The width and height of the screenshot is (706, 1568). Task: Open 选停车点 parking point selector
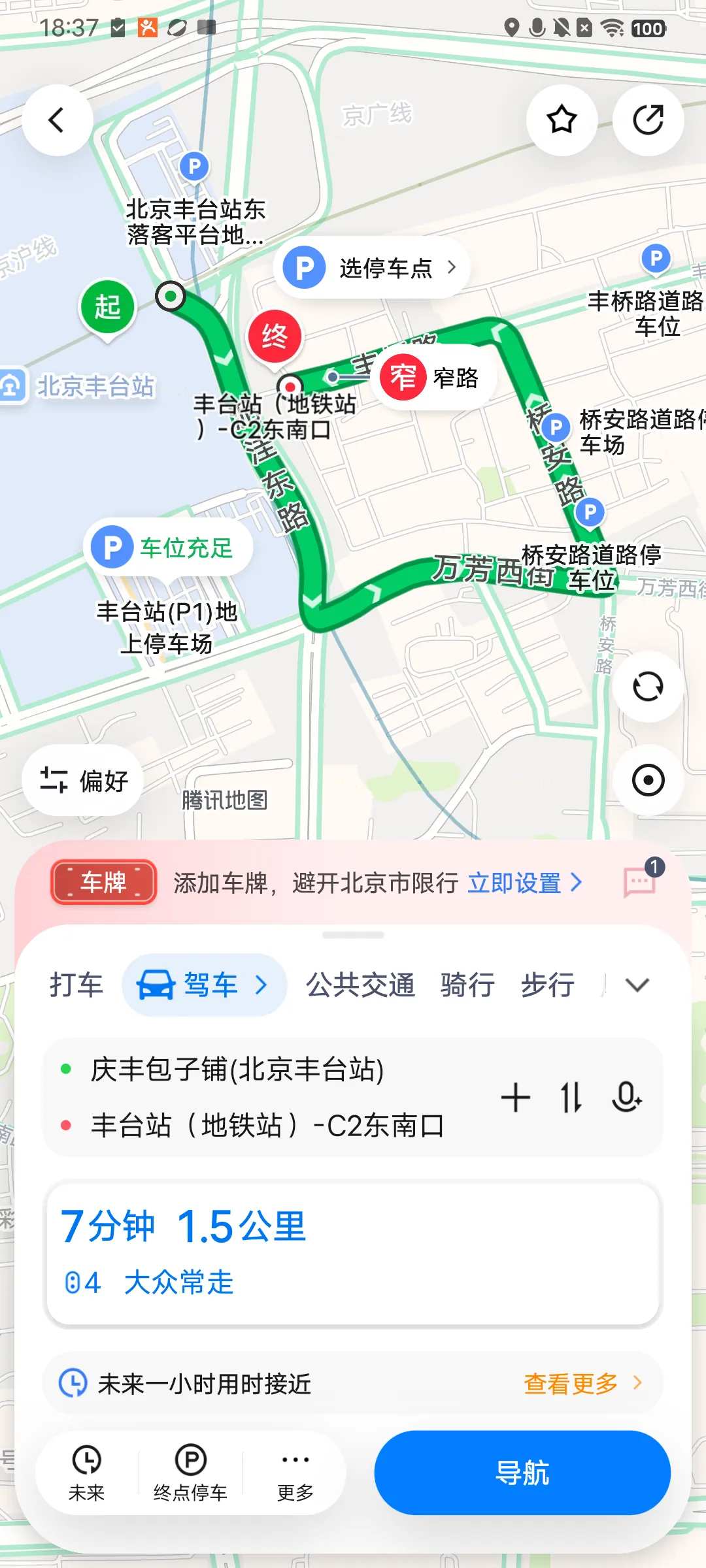(371, 267)
